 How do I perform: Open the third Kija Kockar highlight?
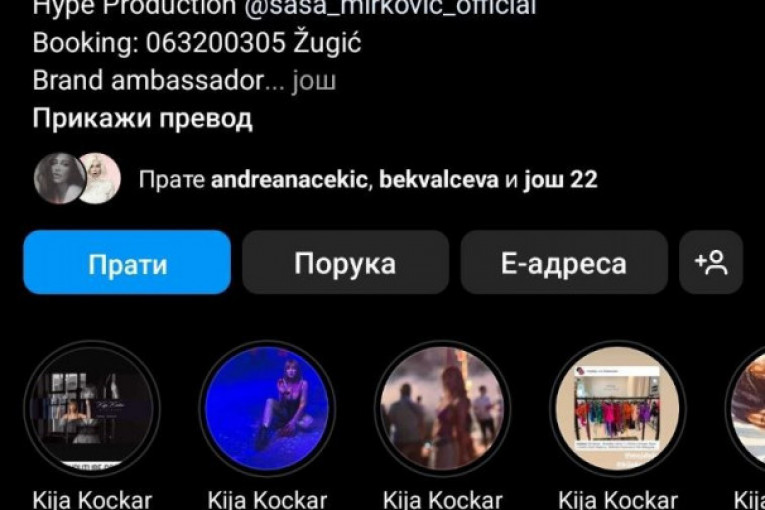coord(442,409)
